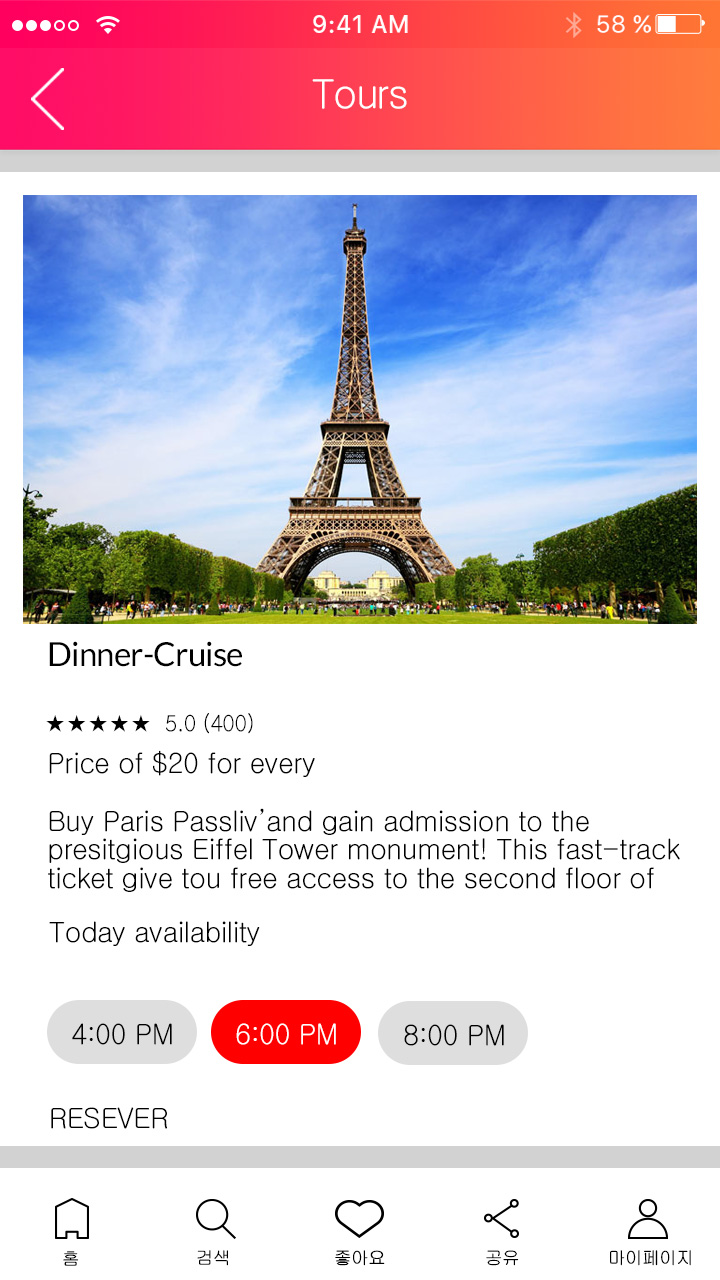Viewport: 720px width, 1280px height.
Task: Tap RESEVER to reserve the tour
Action: (109, 1118)
